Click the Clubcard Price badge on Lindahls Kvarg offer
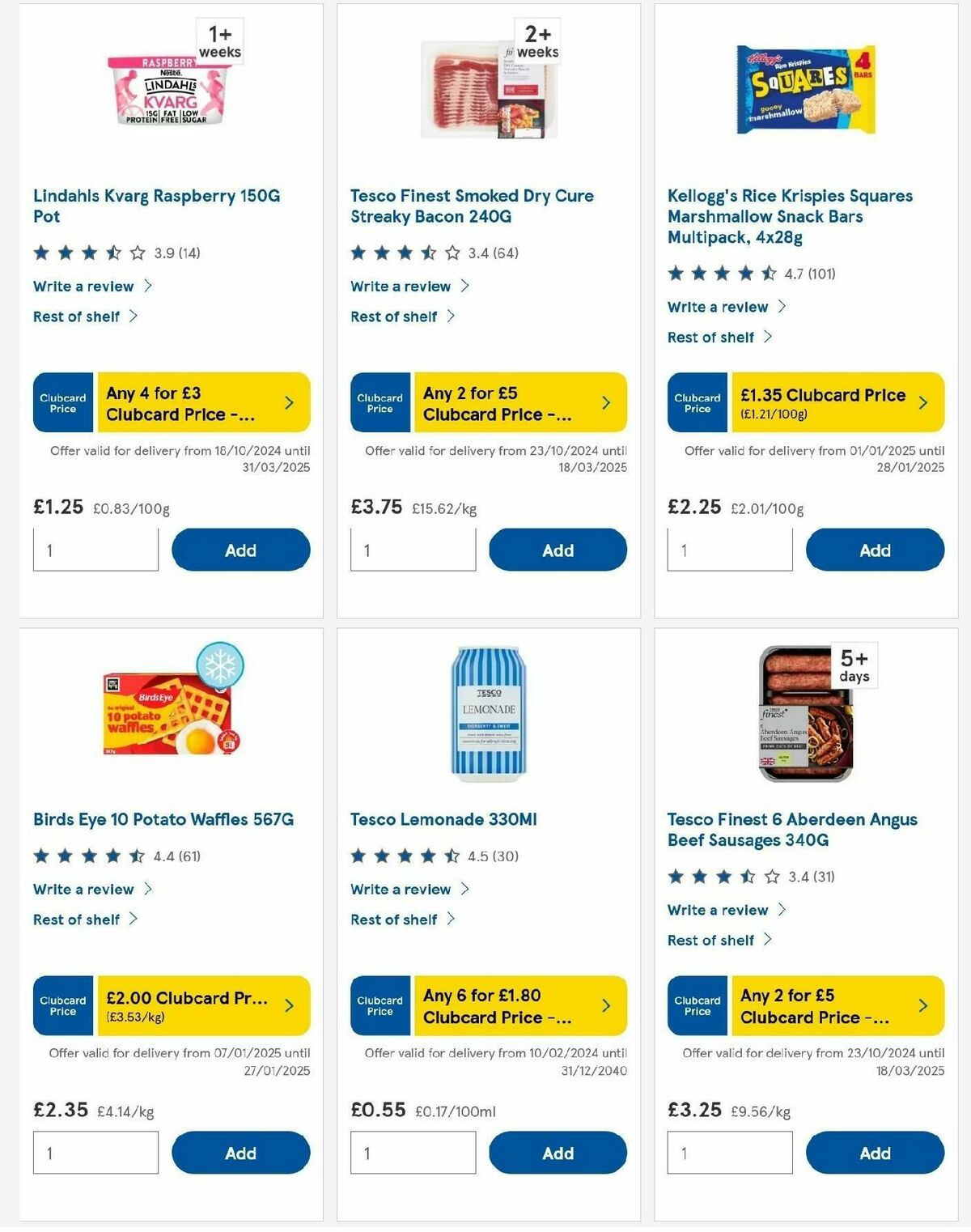Image resolution: width=971 pixels, height=1232 pixels. [x=62, y=402]
